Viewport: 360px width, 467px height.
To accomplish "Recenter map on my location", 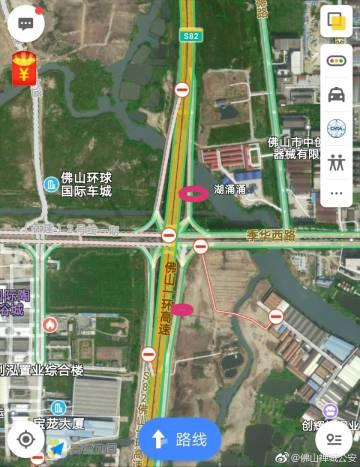I will 26,440.
